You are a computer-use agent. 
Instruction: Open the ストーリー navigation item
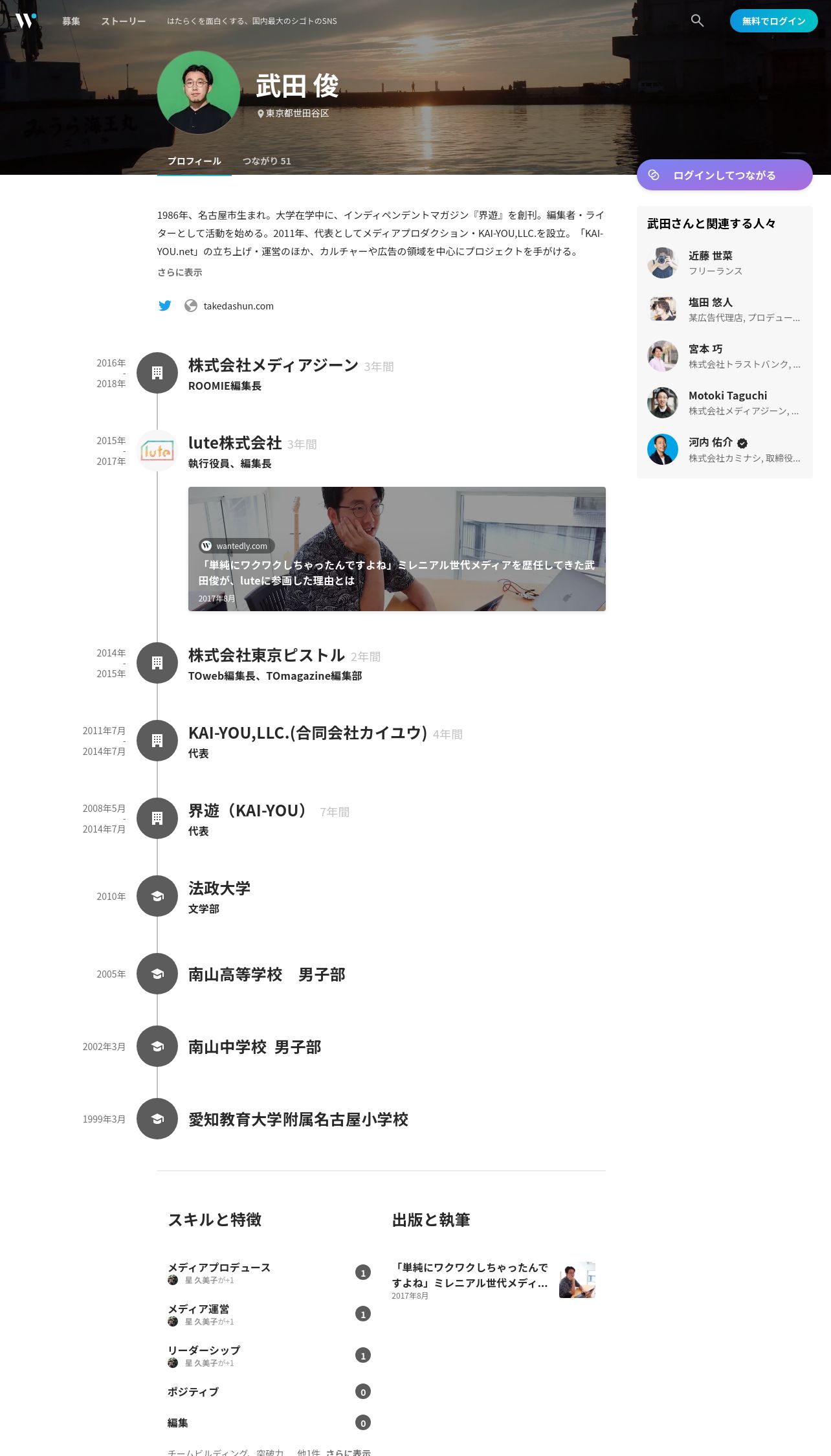tap(123, 21)
